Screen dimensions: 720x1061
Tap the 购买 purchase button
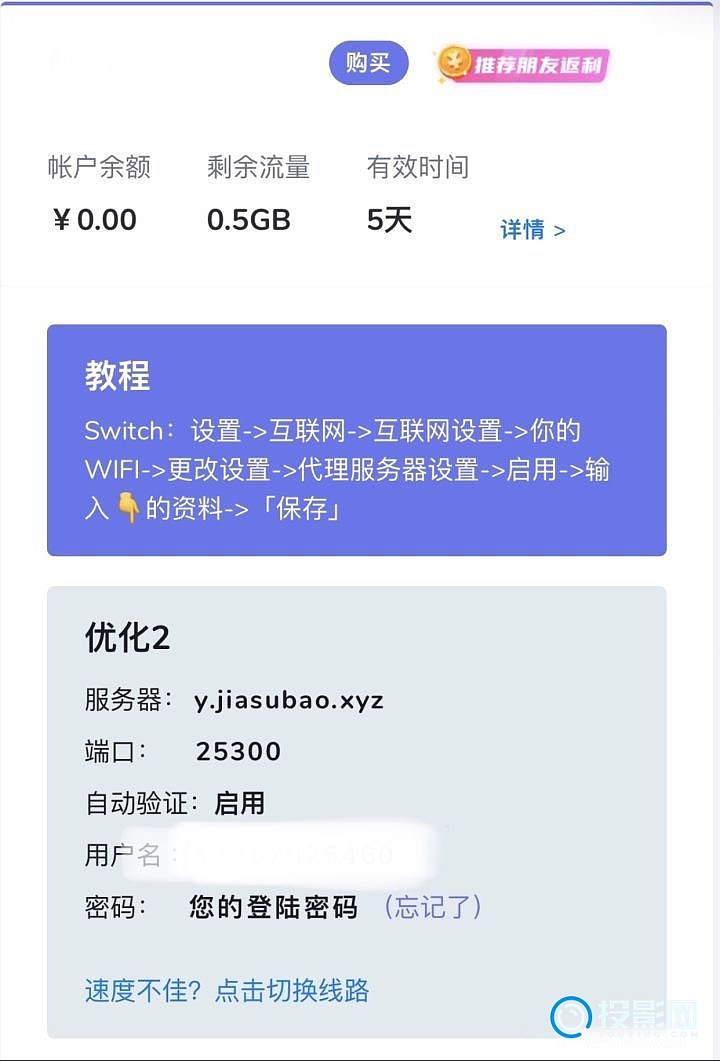(x=368, y=62)
